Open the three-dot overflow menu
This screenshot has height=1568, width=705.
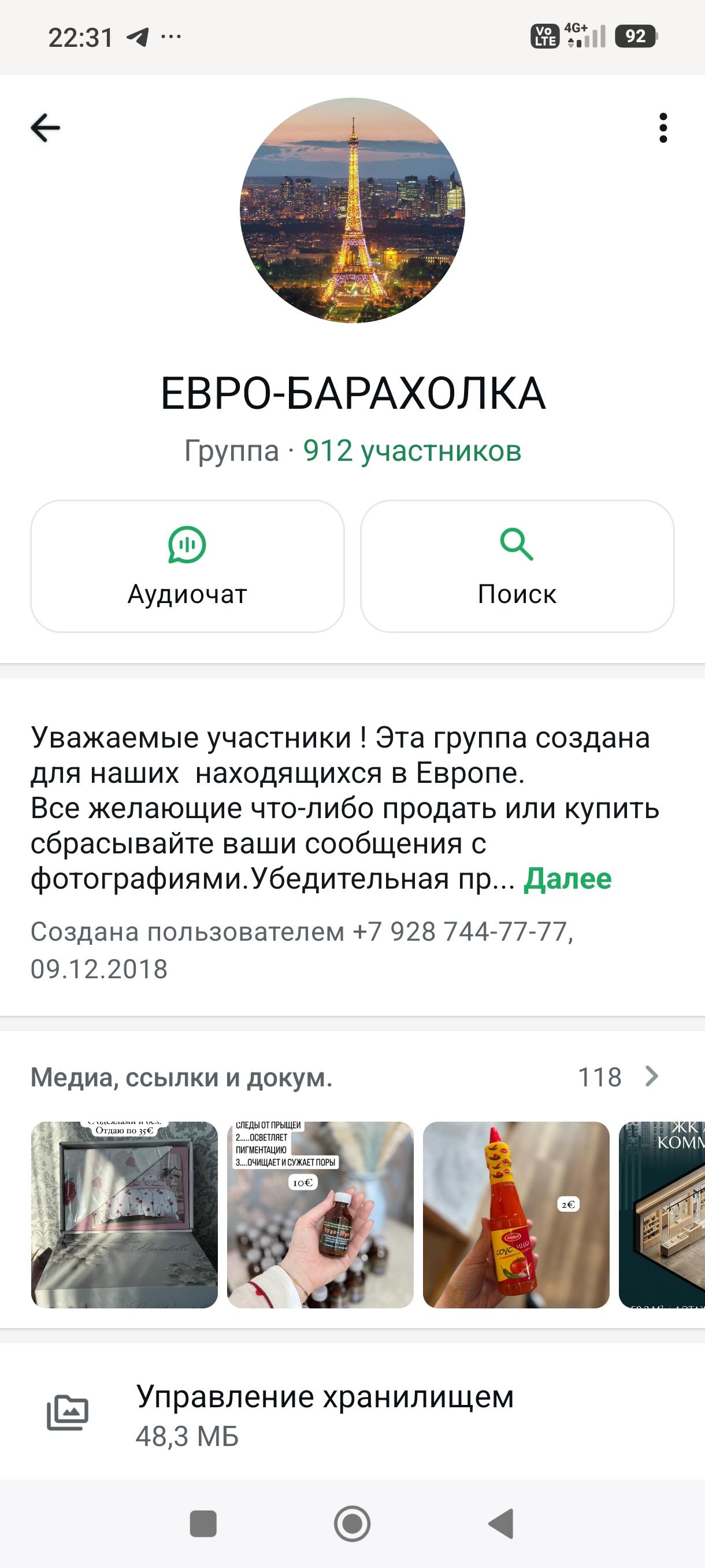[662, 128]
